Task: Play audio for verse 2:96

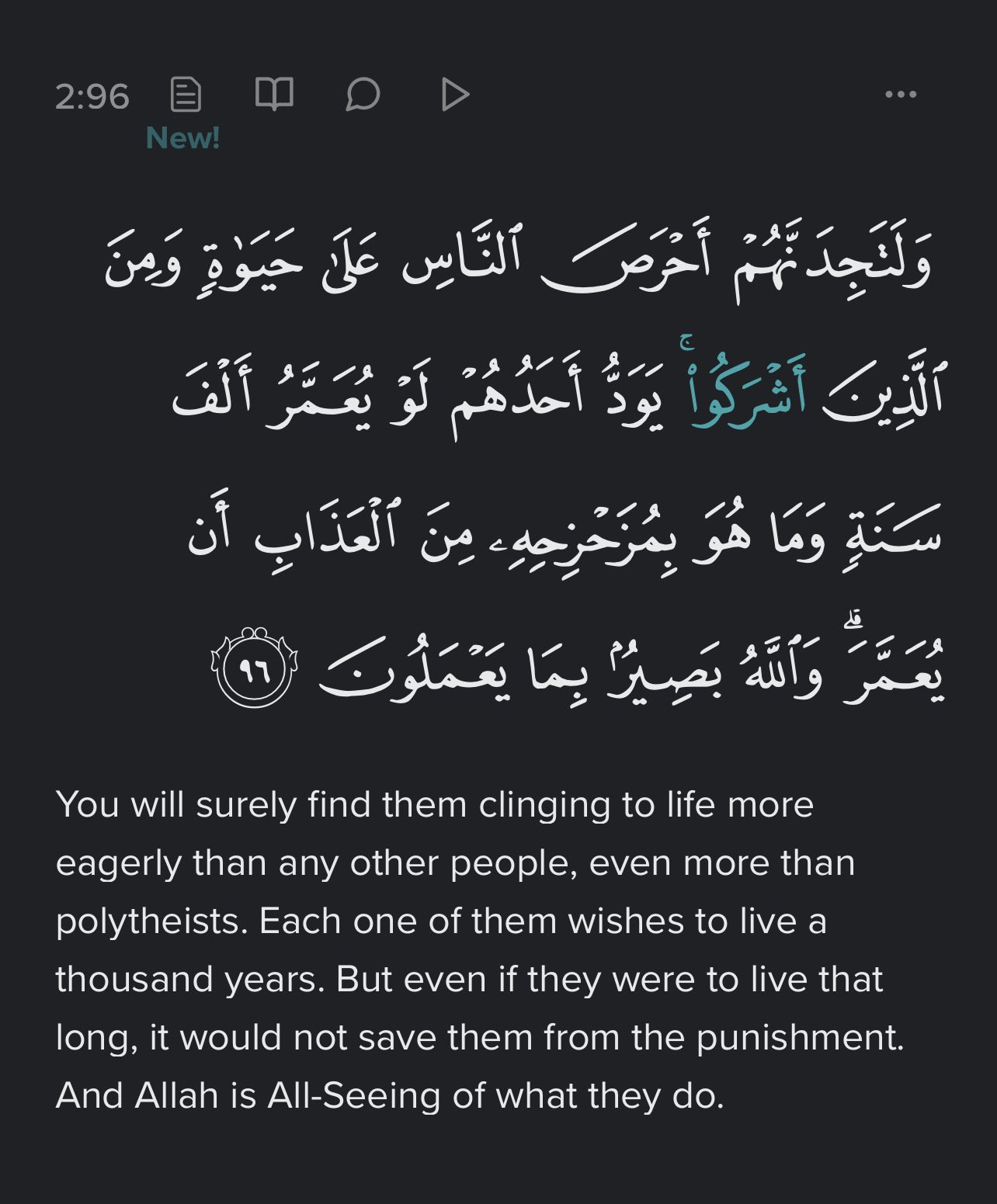Action: [x=454, y=95]
